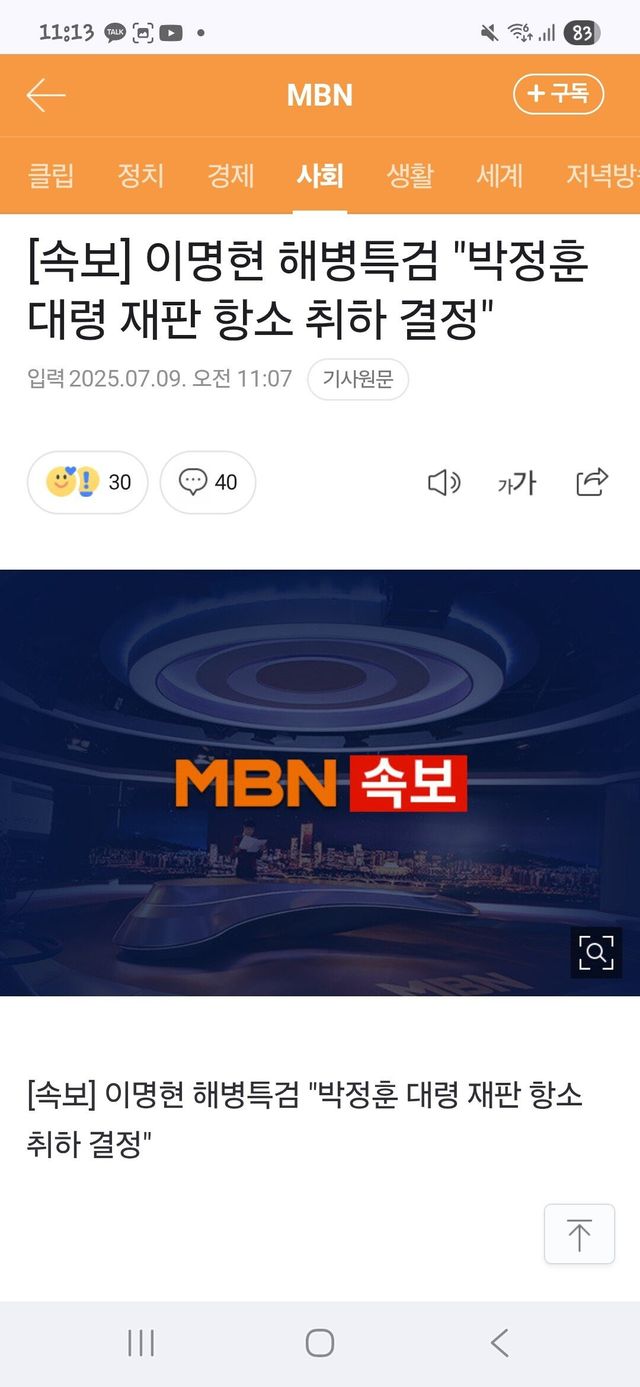Switch to the 클립 tab
The height and width of the screenshot is (1387, 640).
(x=51, y=176)
